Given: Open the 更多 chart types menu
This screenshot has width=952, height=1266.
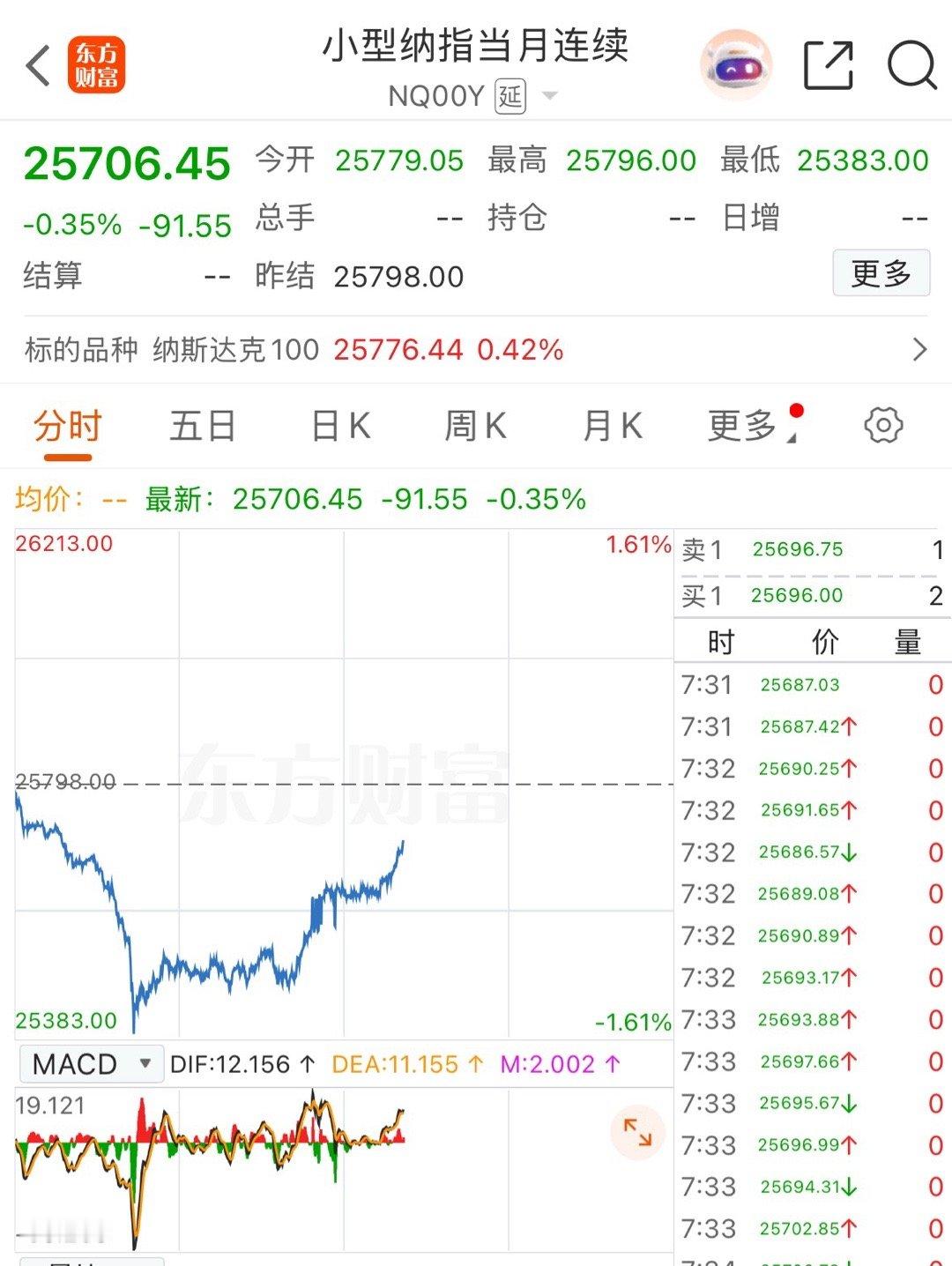Looking at the screenshot, I should coord(743,425).
